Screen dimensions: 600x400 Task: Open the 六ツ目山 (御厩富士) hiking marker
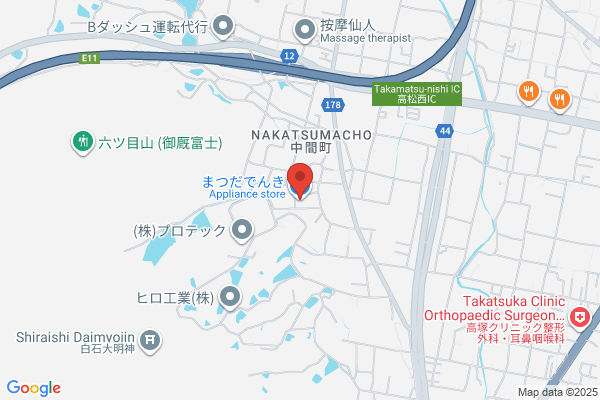(83, 142)
